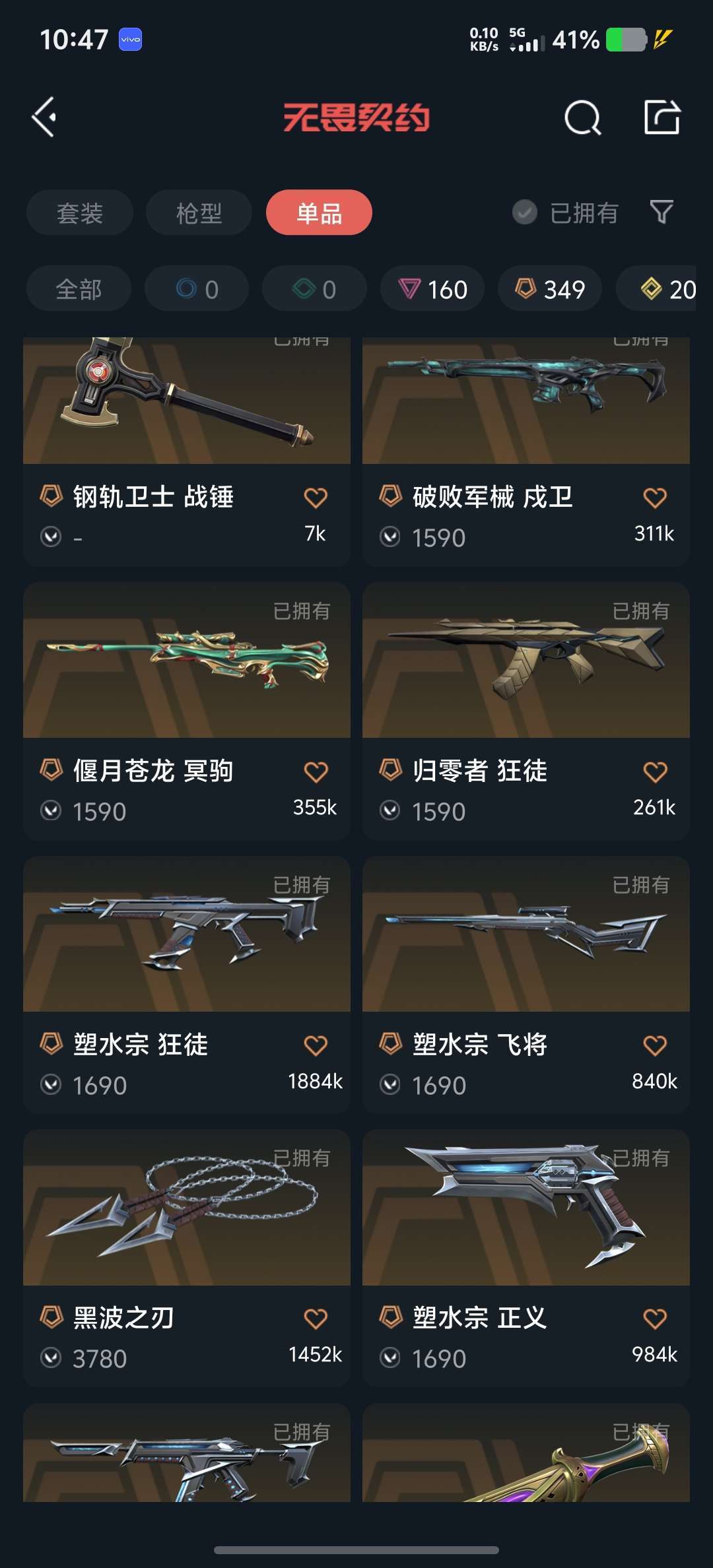Open the search icon
Image resolution: width=713 pixels, height=1568 pixels.
(582, 119)
